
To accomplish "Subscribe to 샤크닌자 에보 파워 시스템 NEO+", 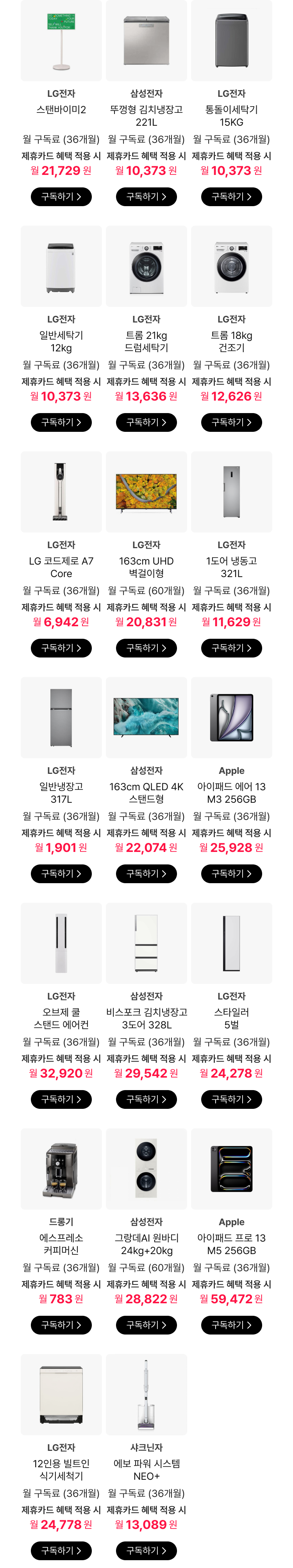I will pos(146,1550).
